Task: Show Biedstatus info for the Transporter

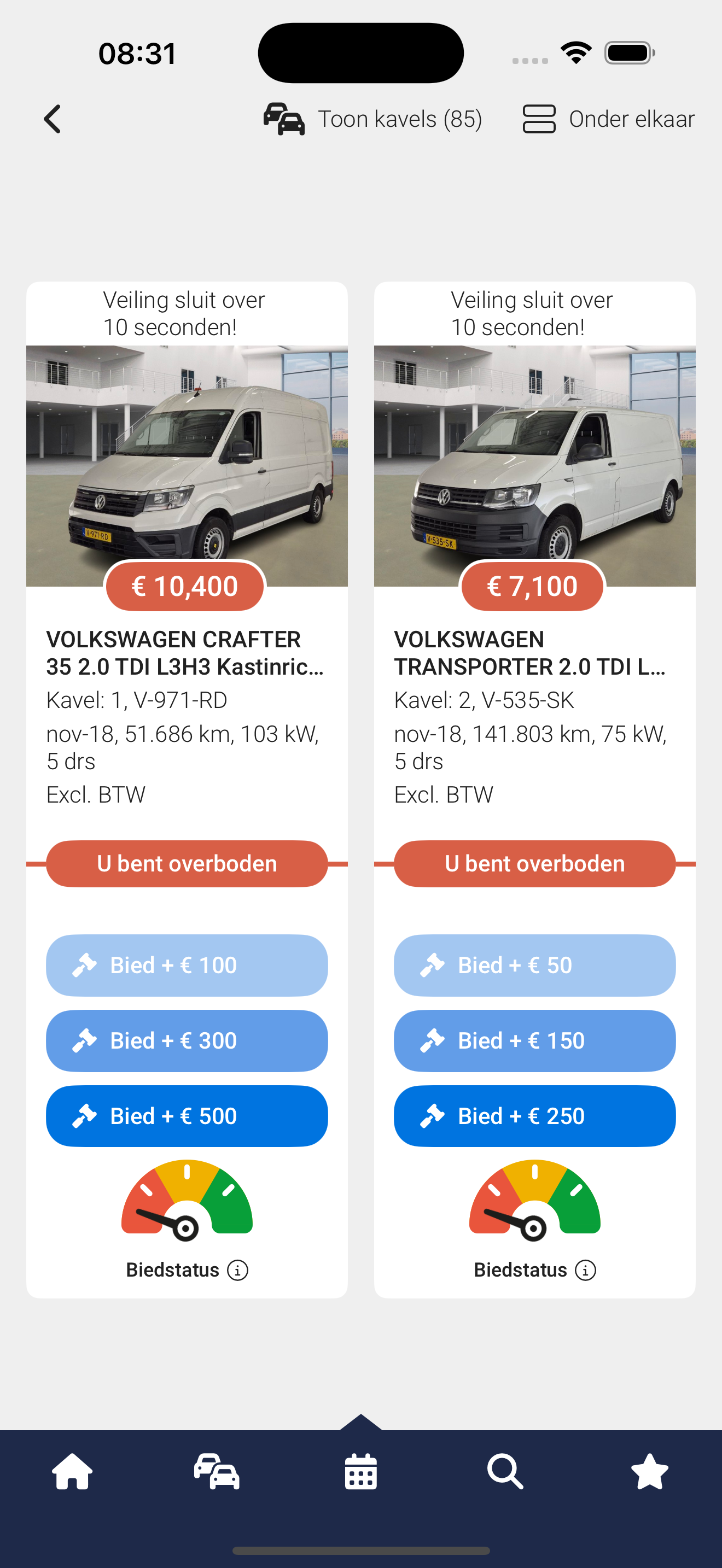Action: (585, 1271)
